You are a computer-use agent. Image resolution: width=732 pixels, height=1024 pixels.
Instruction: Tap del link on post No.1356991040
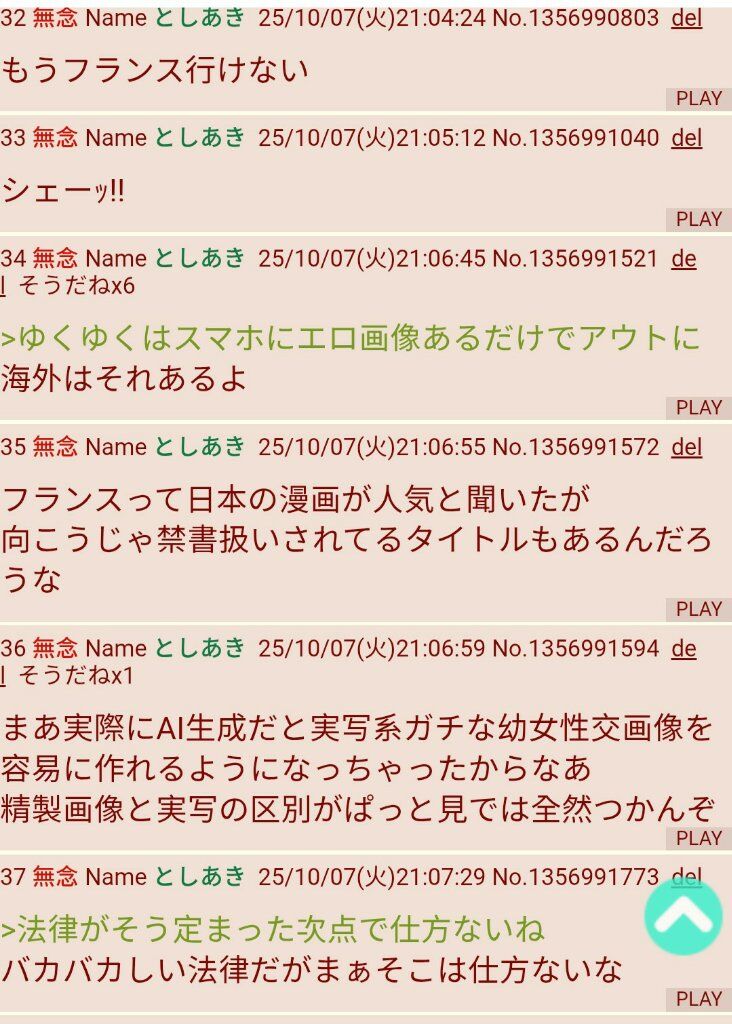(686, 138)
